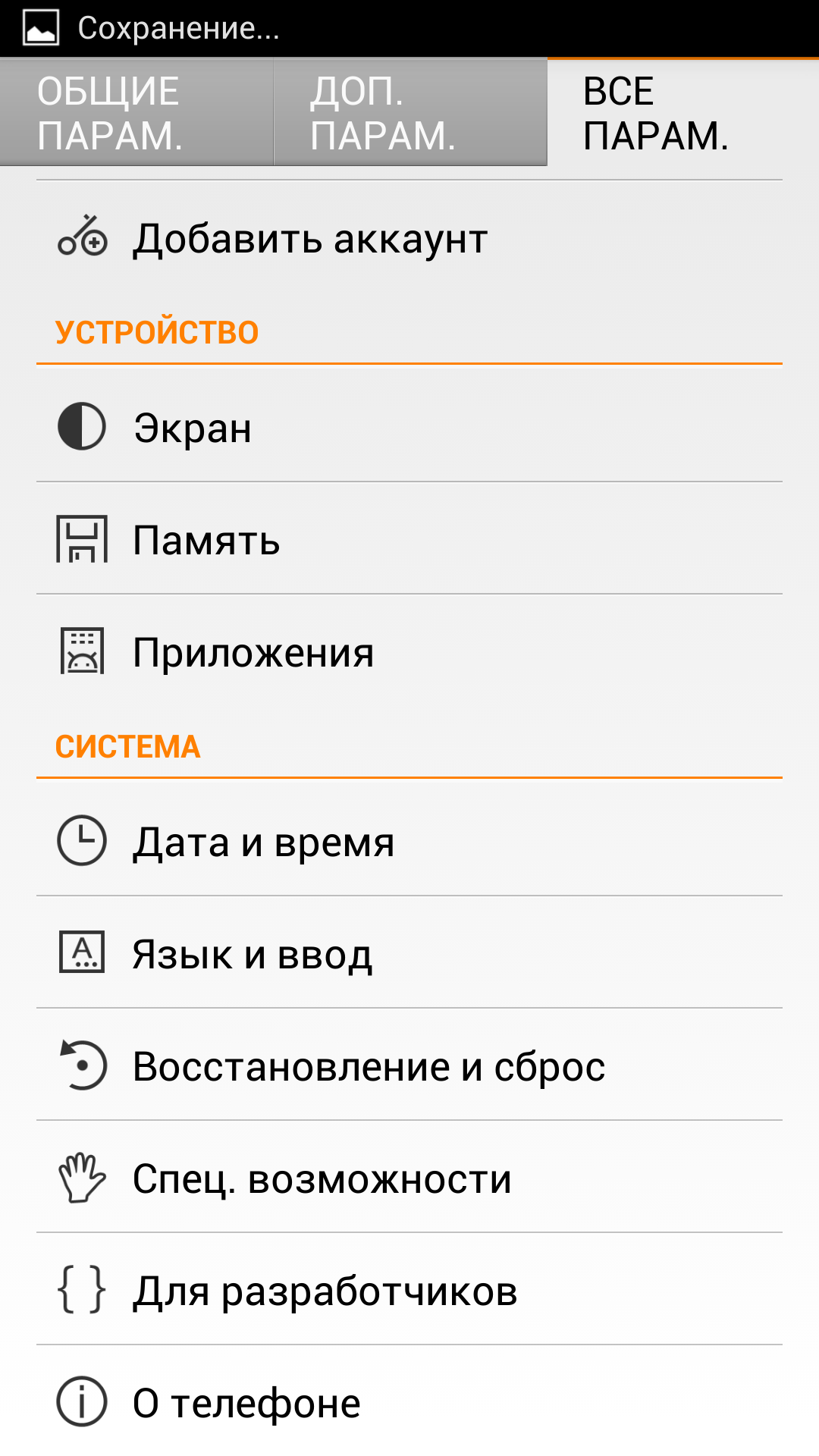Open Дата и время
This screenshot has width=819, height=1456.
pos(409,840)
